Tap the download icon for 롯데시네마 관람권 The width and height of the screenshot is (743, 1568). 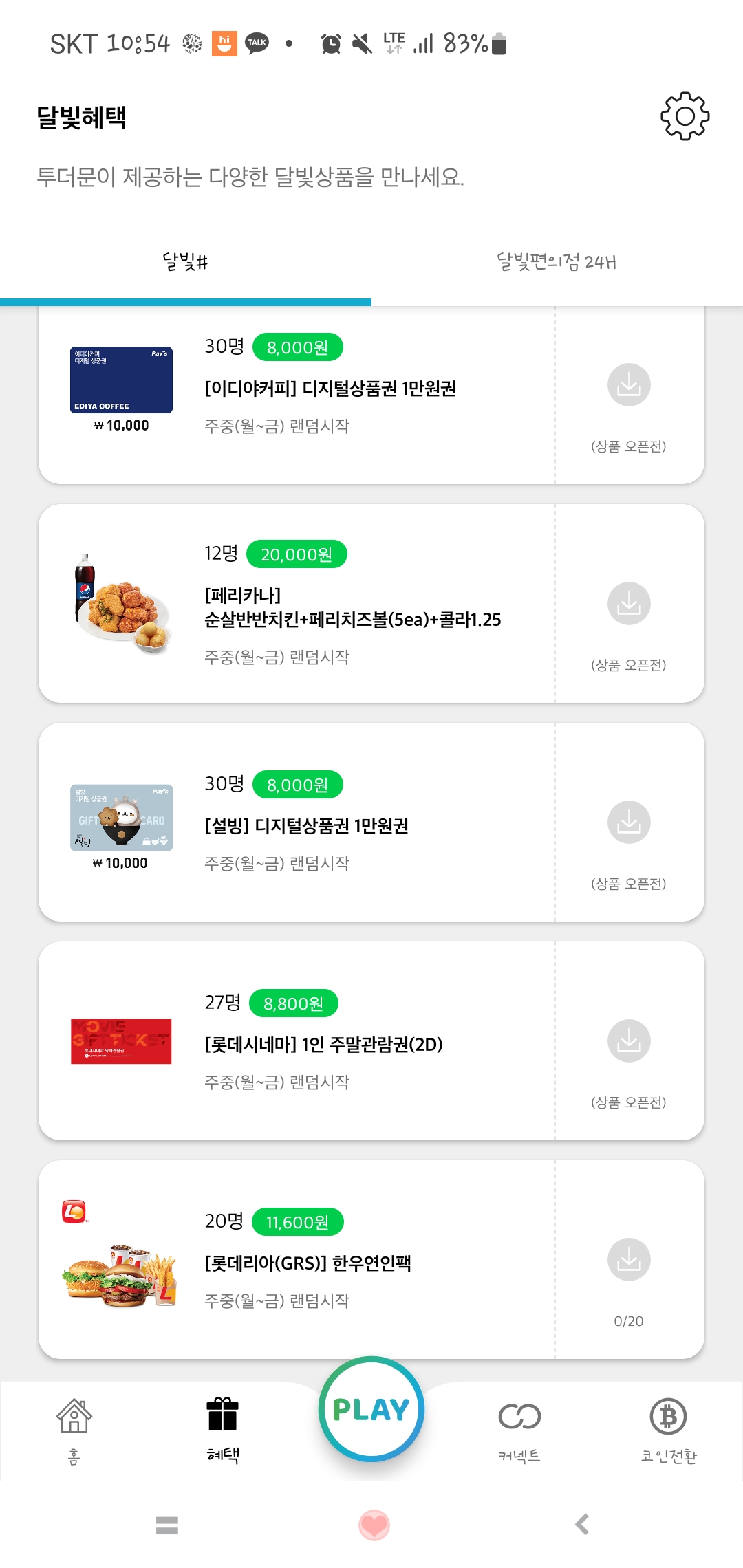click(x=629, y=1041)
